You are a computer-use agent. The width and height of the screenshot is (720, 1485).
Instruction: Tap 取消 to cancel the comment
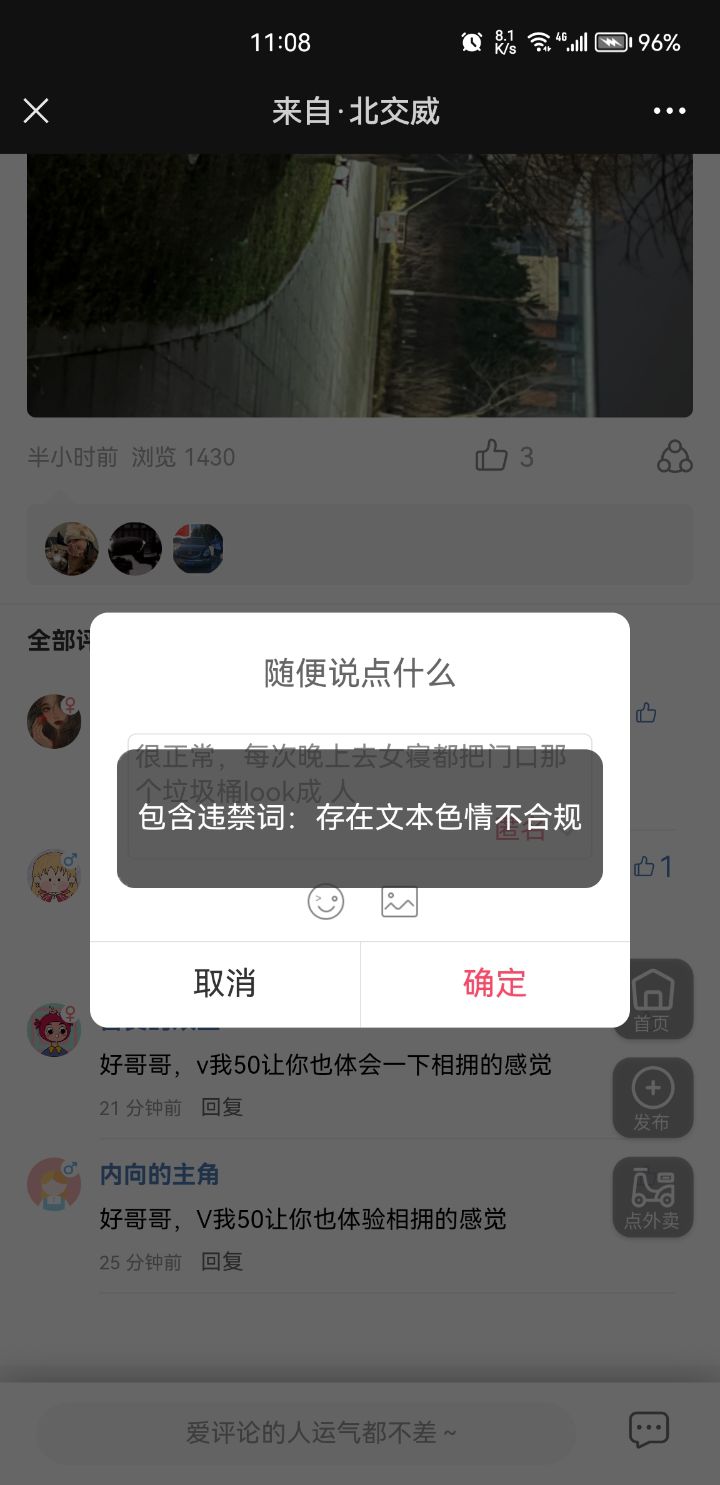[225, 983]
